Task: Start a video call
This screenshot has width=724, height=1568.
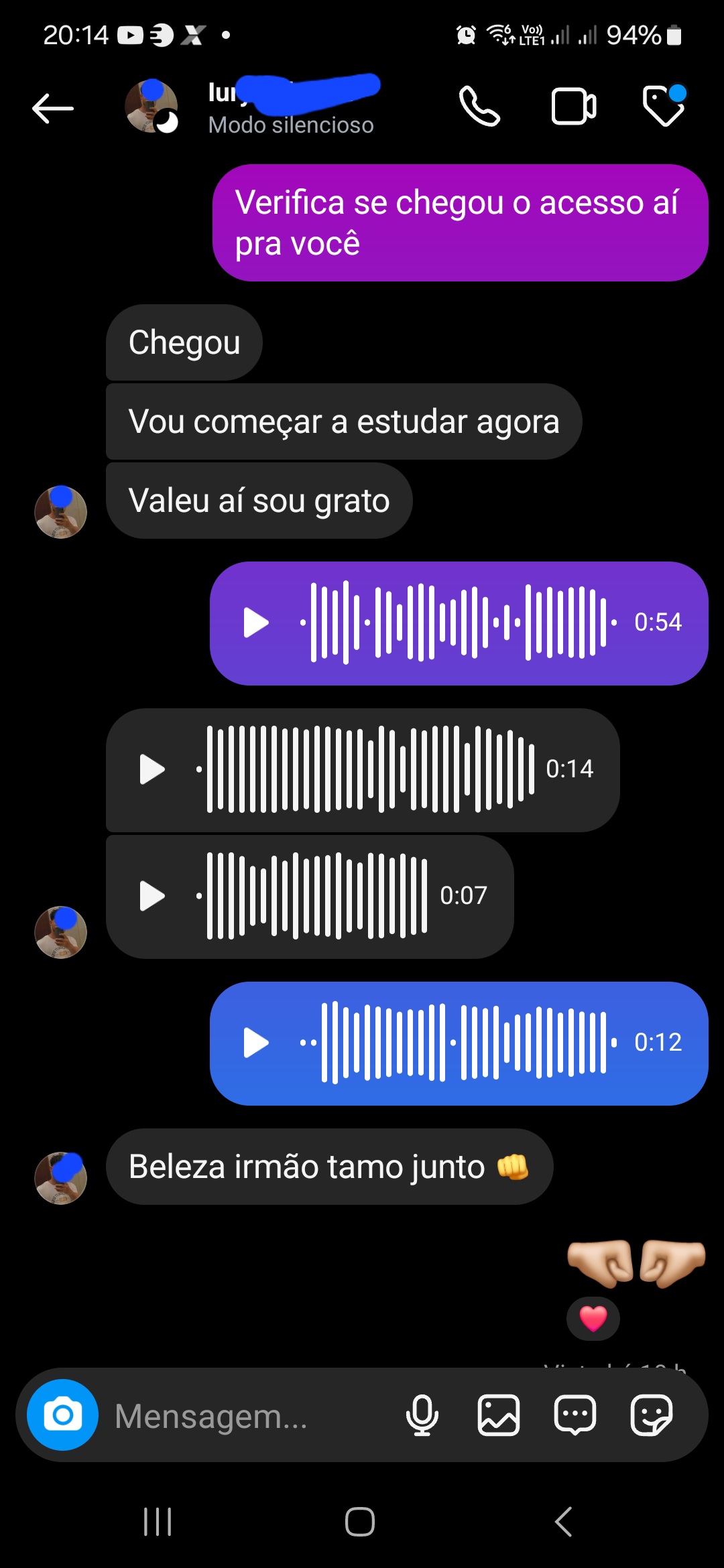Action: point(573,107)
